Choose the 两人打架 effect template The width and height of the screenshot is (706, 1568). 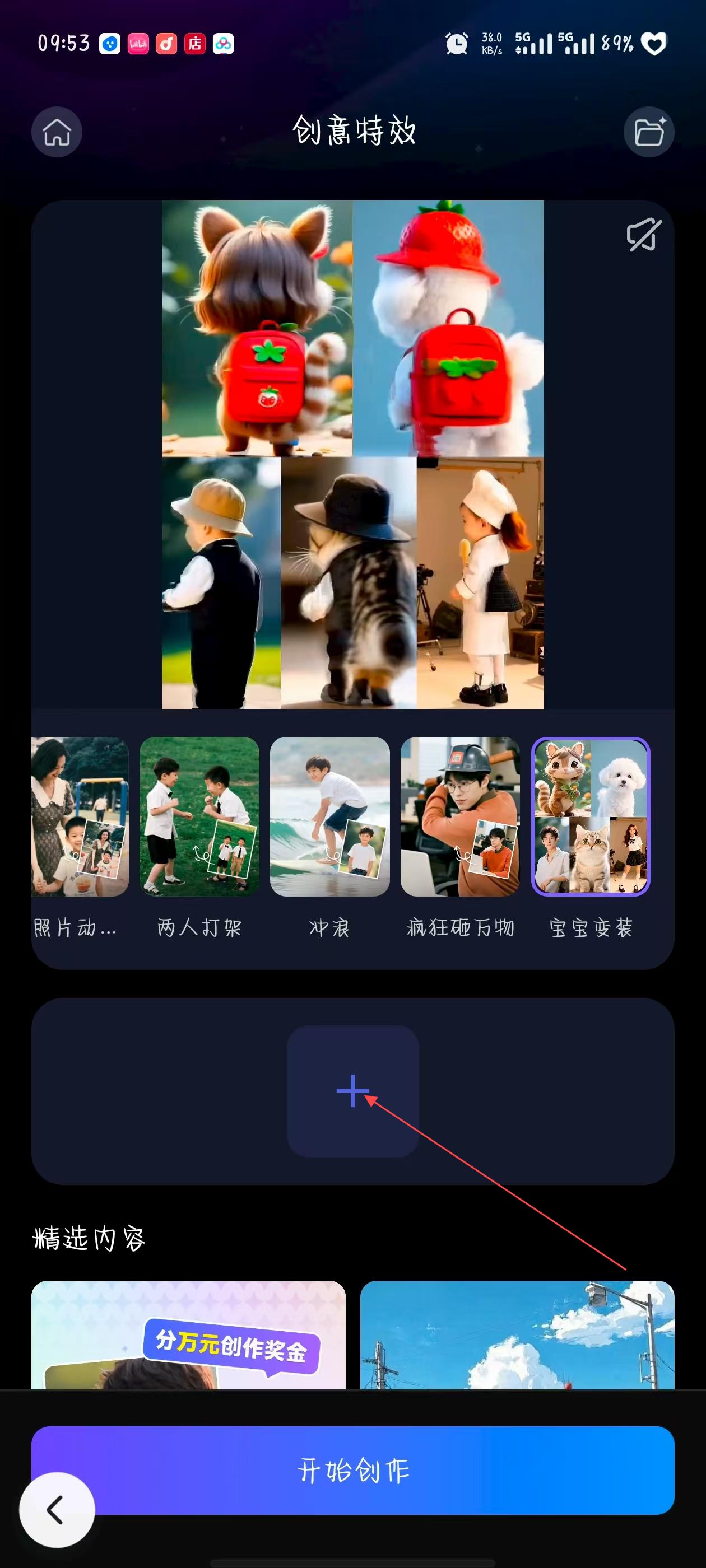point(199,817)
